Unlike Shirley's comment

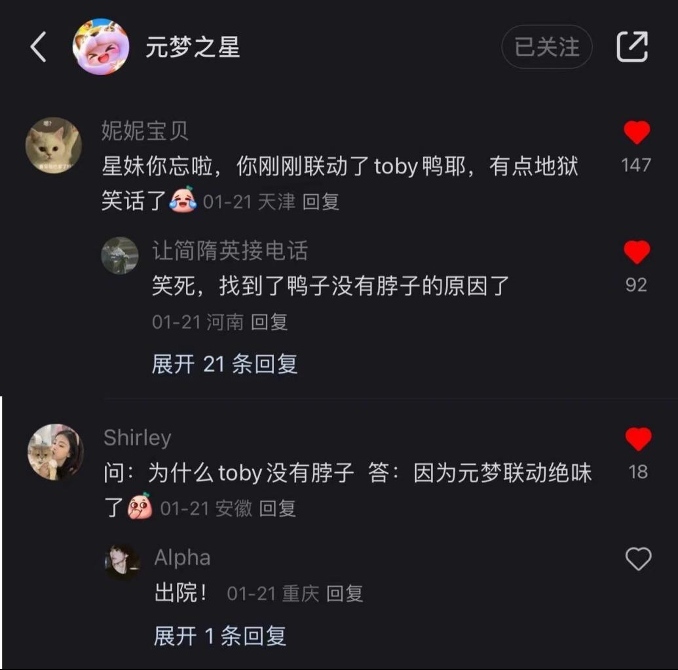pos(638,439)
